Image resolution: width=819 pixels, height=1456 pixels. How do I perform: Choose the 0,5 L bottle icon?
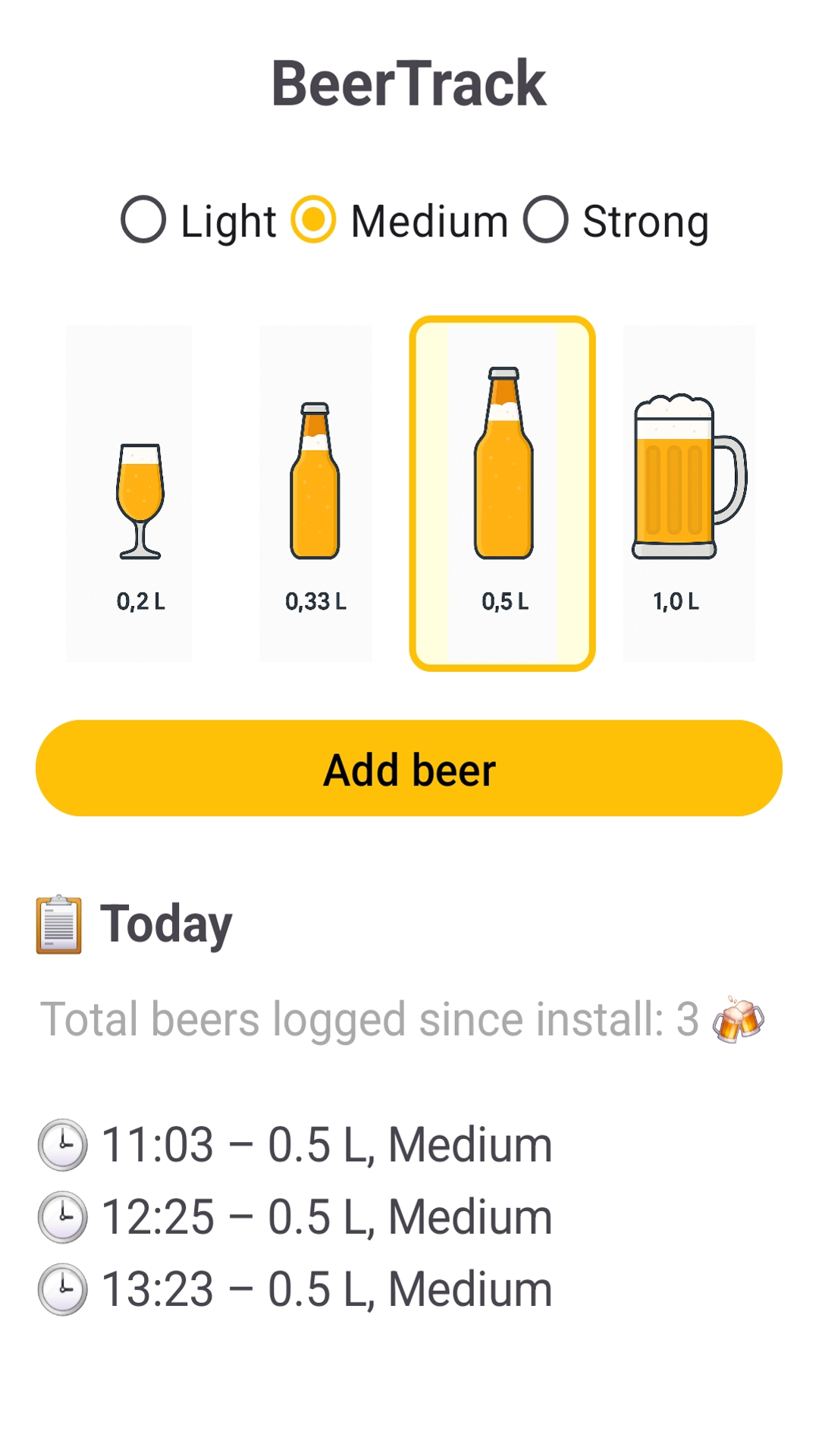(x=502, y=463)
